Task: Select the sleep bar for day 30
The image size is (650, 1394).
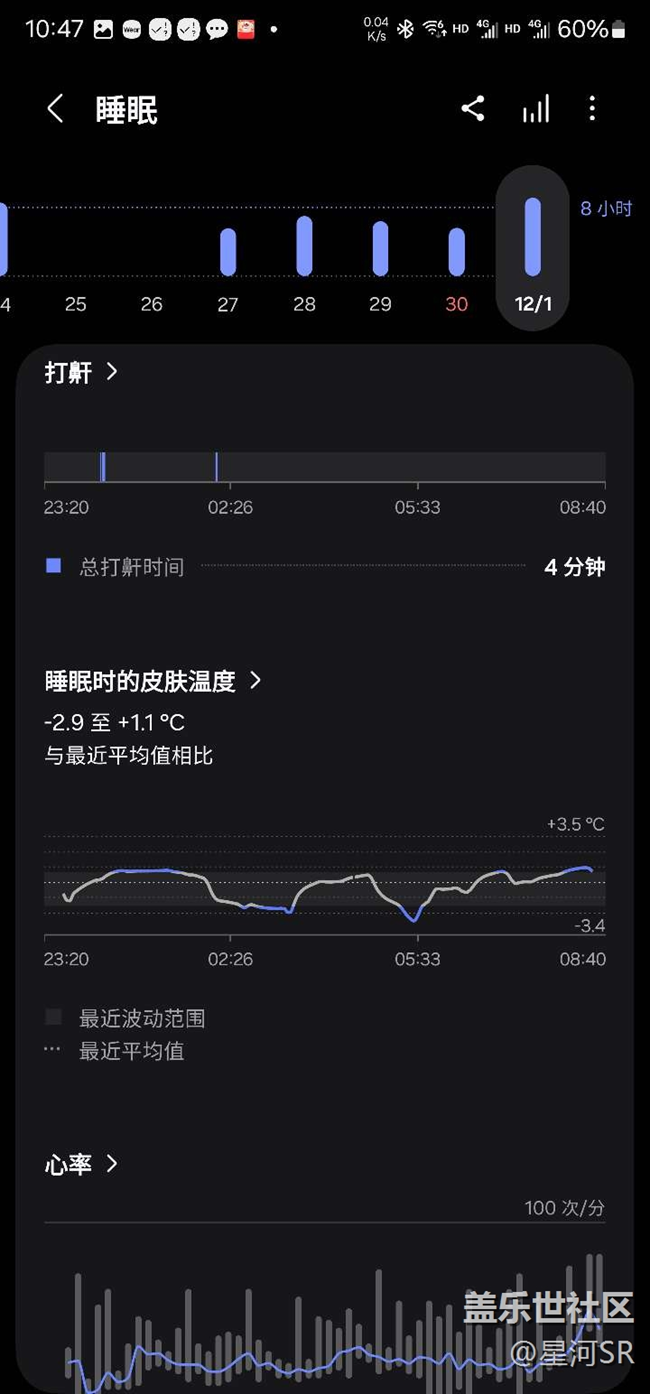Action: (x=456, y=251)
